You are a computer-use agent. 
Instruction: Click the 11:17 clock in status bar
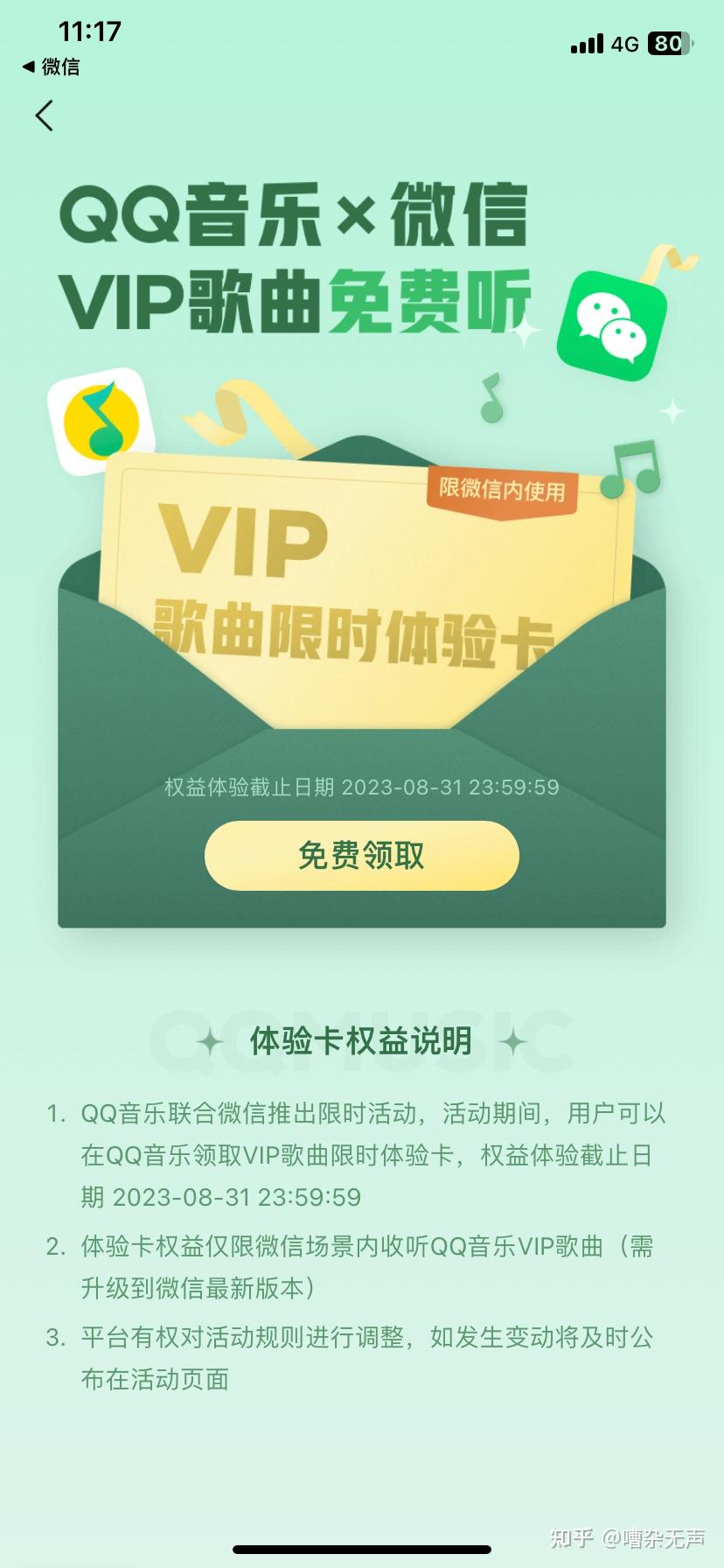[x=91, y=31]
